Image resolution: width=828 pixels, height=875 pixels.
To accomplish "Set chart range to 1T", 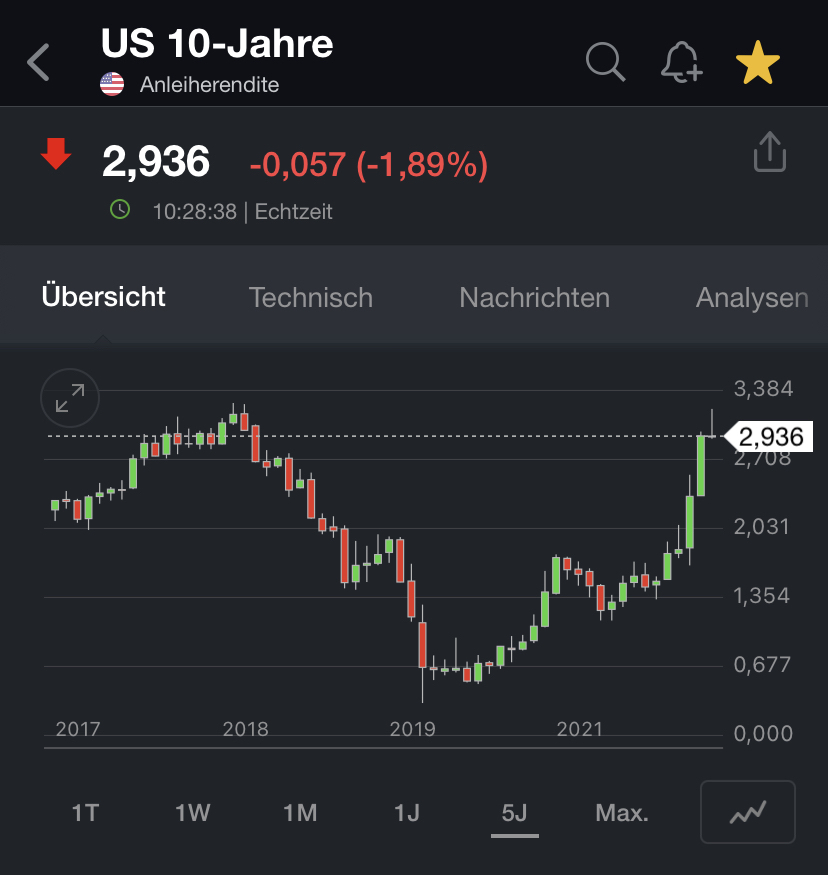I will (85, 812).
